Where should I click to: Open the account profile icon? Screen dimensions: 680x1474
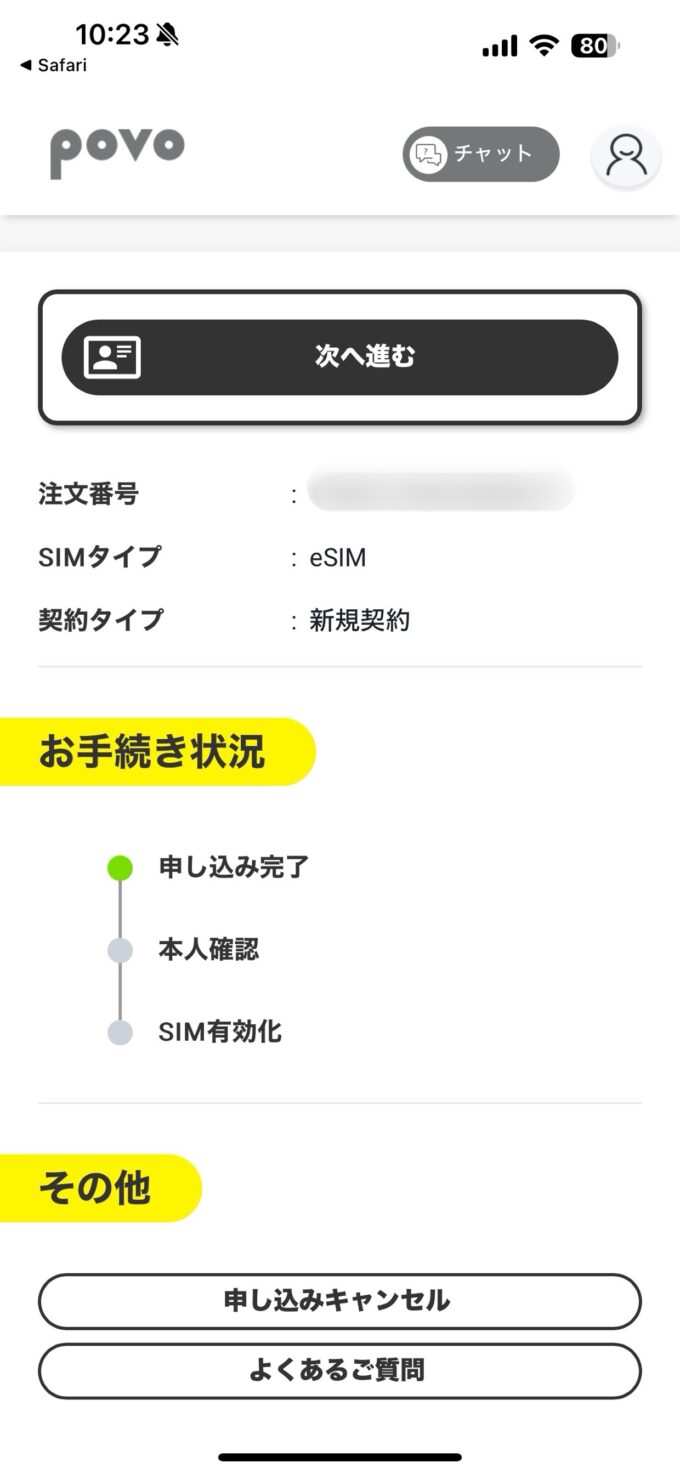click(x=626, y=155)
